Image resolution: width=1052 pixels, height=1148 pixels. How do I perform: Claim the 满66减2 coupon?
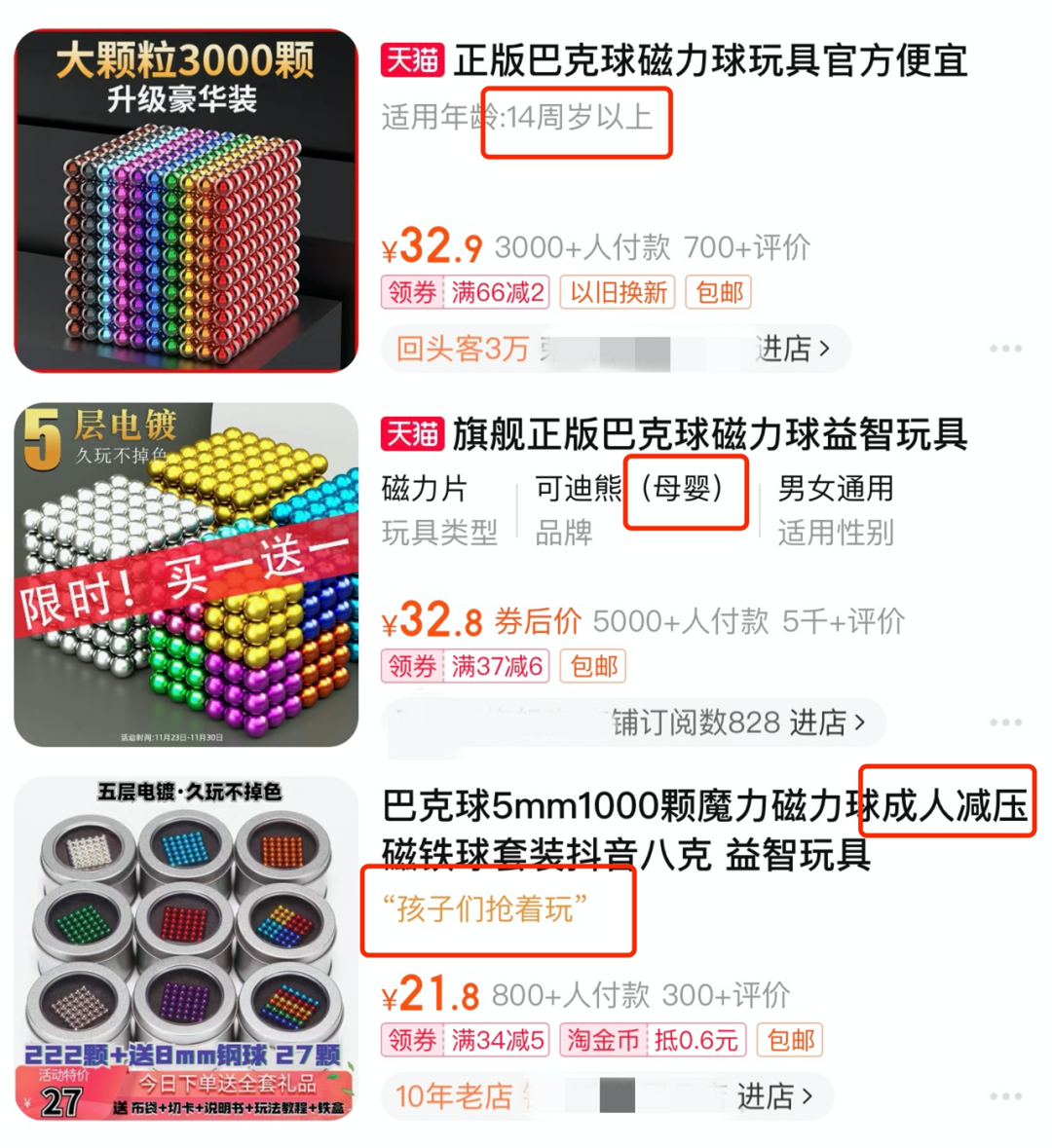tap(466, 292)
